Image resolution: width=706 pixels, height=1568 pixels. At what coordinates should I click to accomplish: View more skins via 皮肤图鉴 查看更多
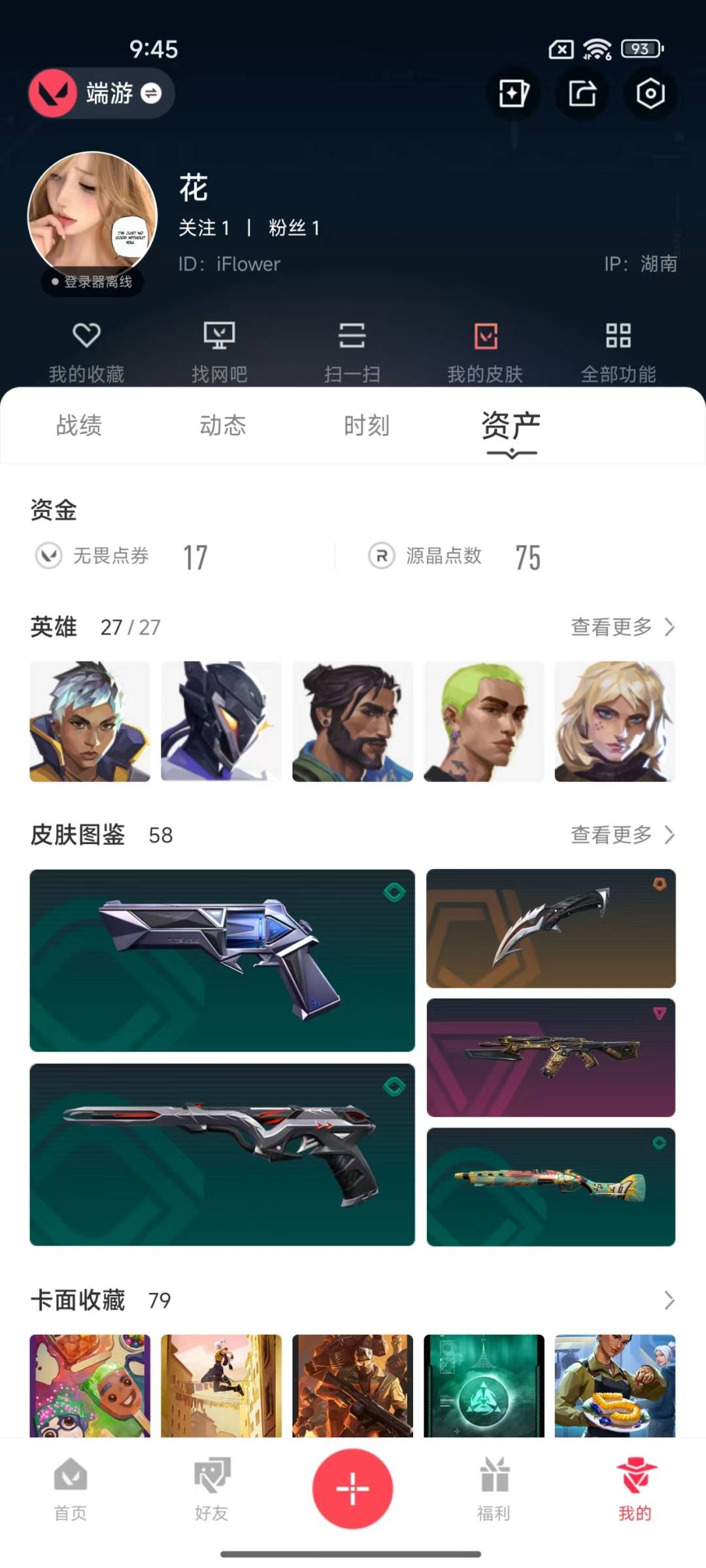coord(622,834)
